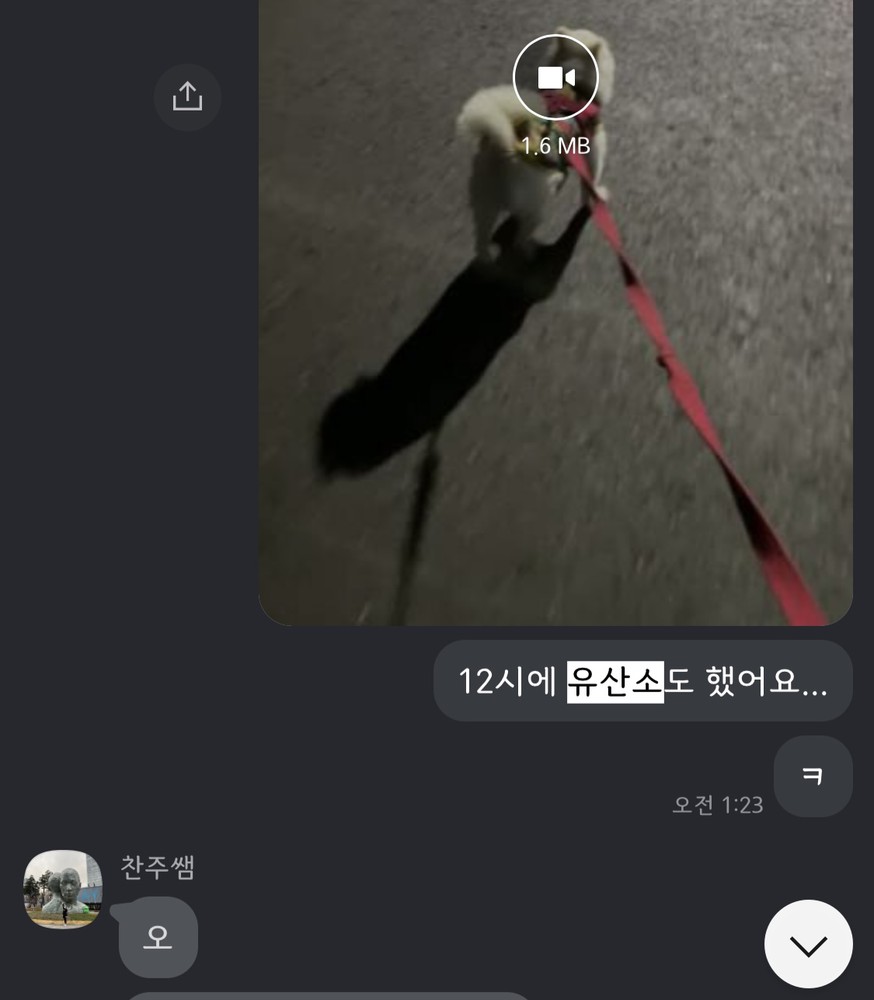874x1000 pixels.
Task: Jump to the latest messages
Action: 808,944
